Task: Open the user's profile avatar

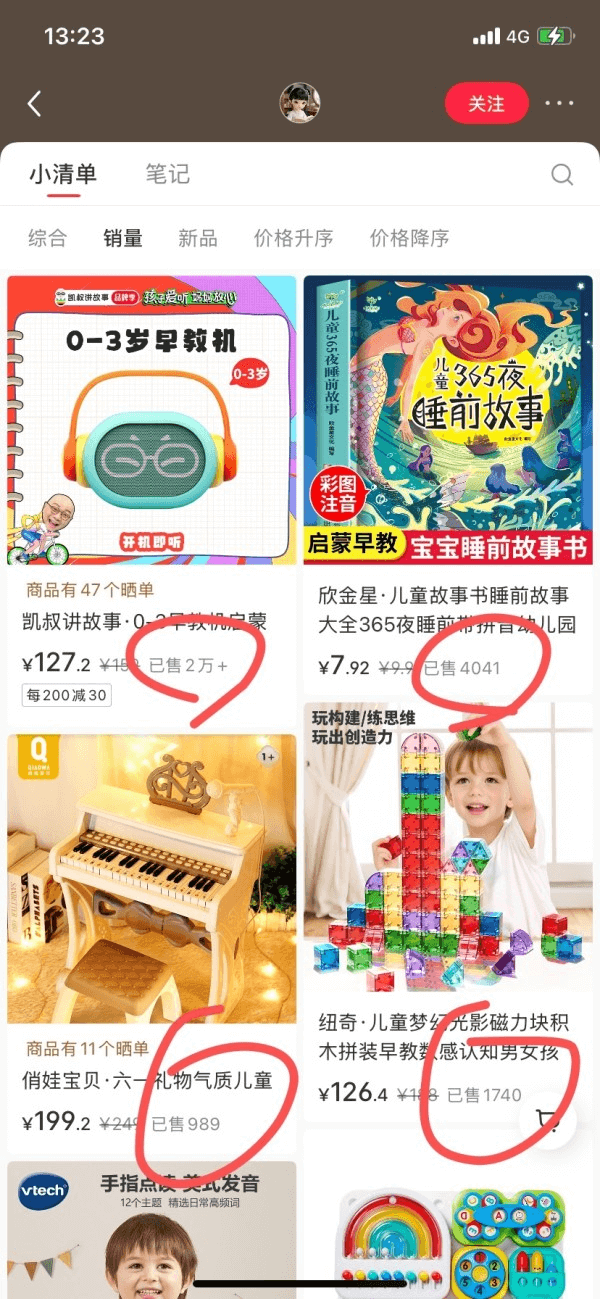Action: (299, 103)
